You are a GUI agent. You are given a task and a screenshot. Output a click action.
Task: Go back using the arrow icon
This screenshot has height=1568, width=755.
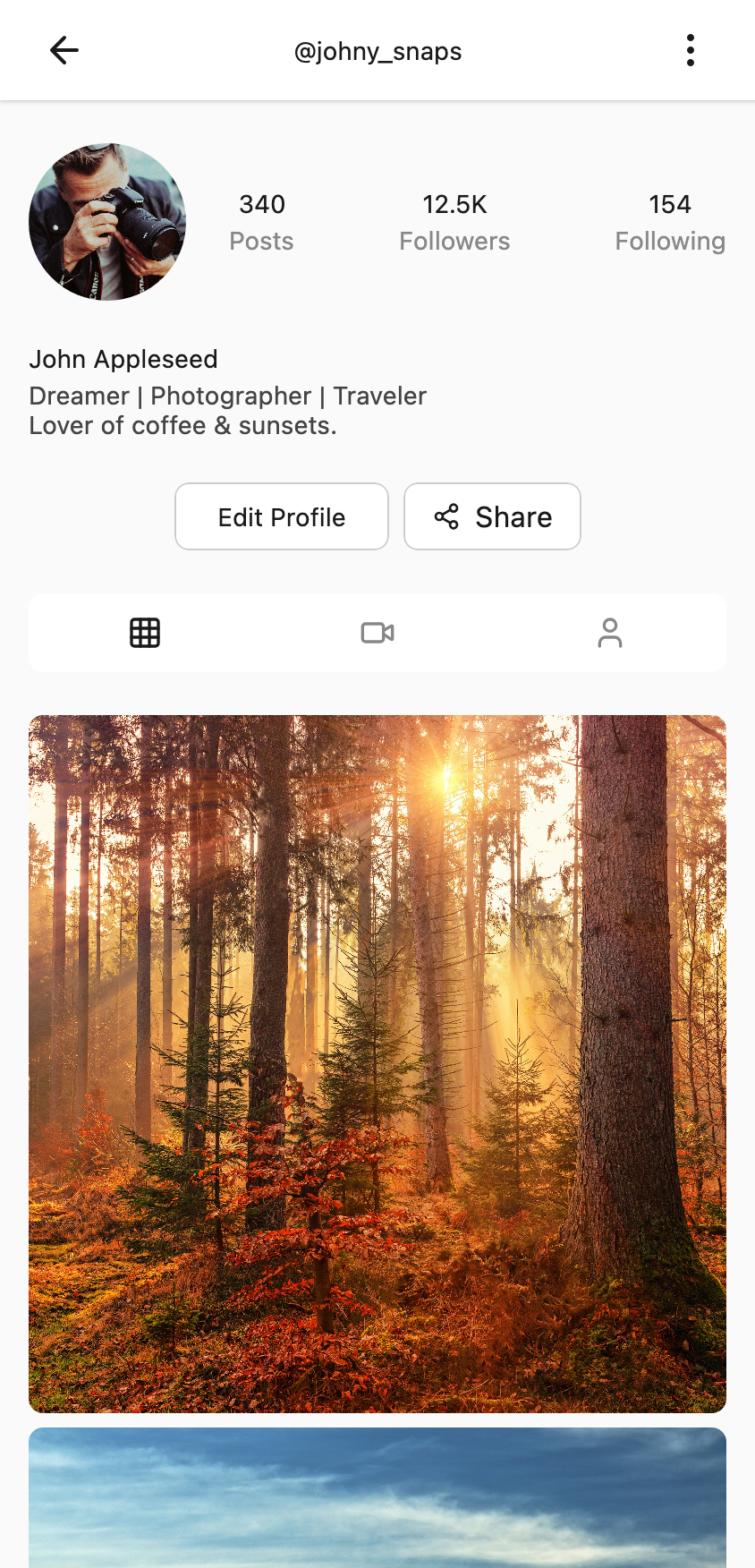(x=64, y=50)
